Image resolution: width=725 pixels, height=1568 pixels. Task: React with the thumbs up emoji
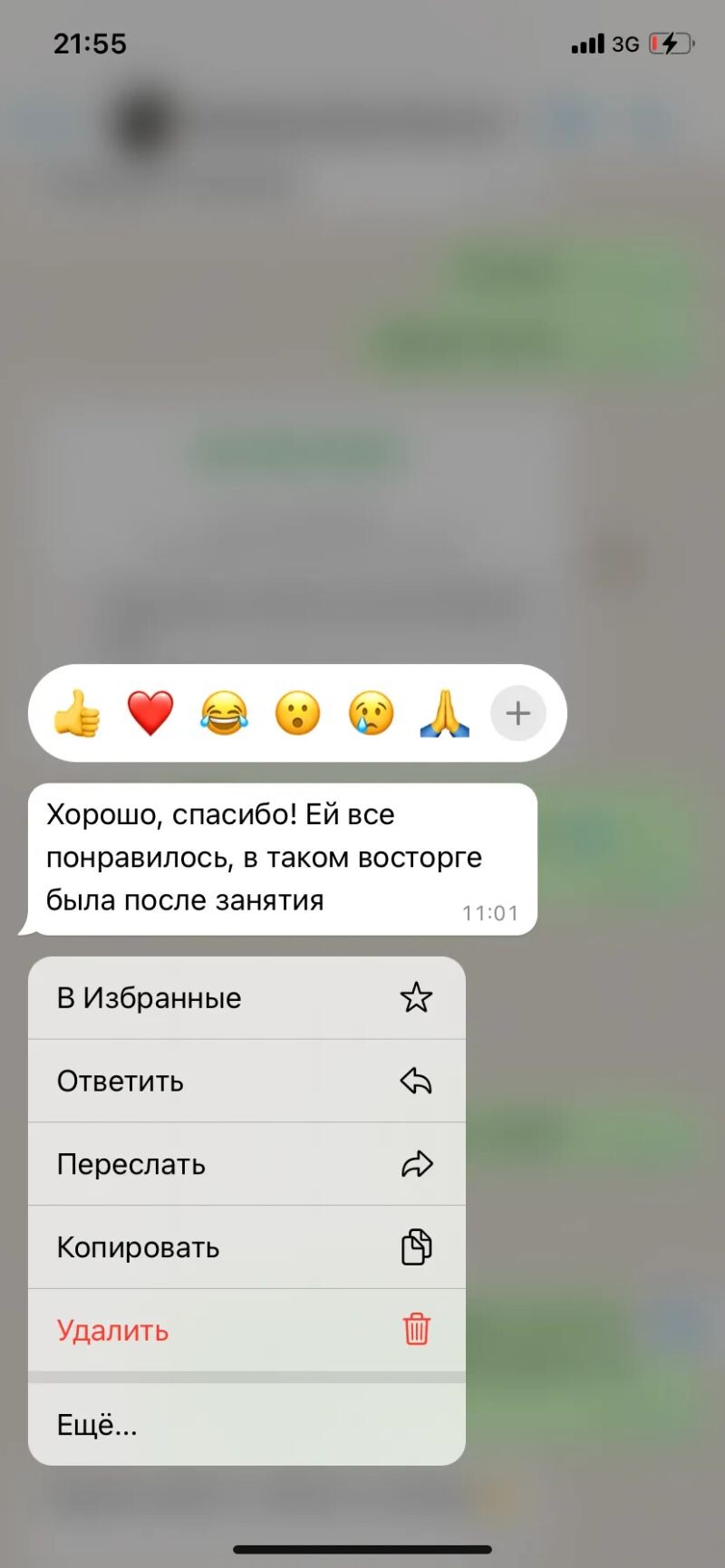[x=77, y=713]
